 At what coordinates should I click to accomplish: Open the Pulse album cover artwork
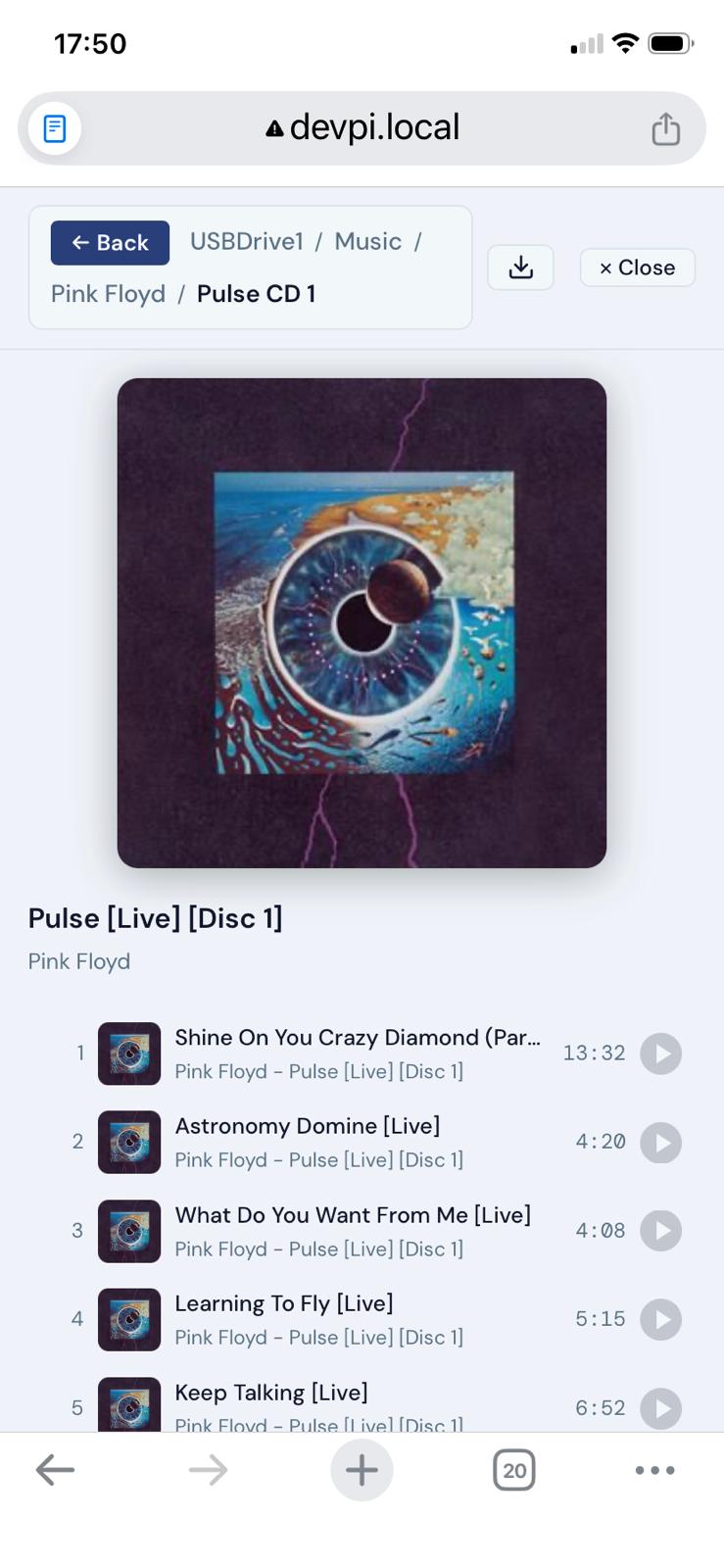click(362, 621)
